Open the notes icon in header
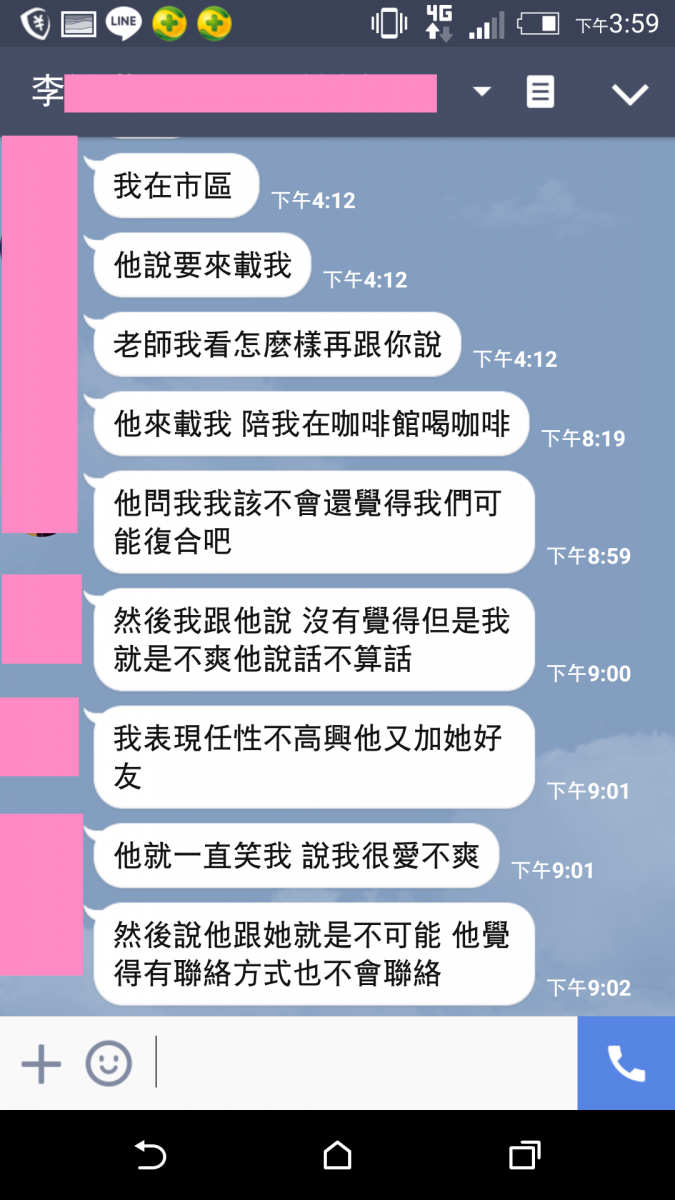Screen dimensions: 675x1200 tap(540, 92)
